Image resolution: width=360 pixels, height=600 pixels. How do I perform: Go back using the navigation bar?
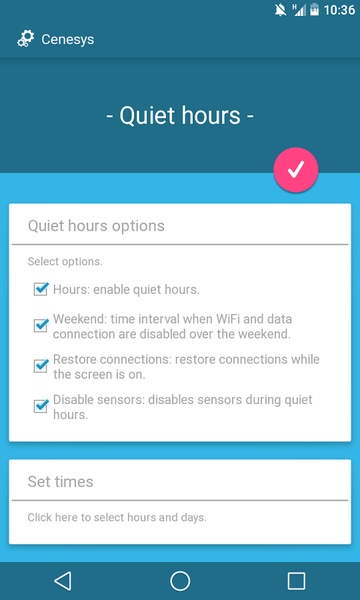click(63, 581)
